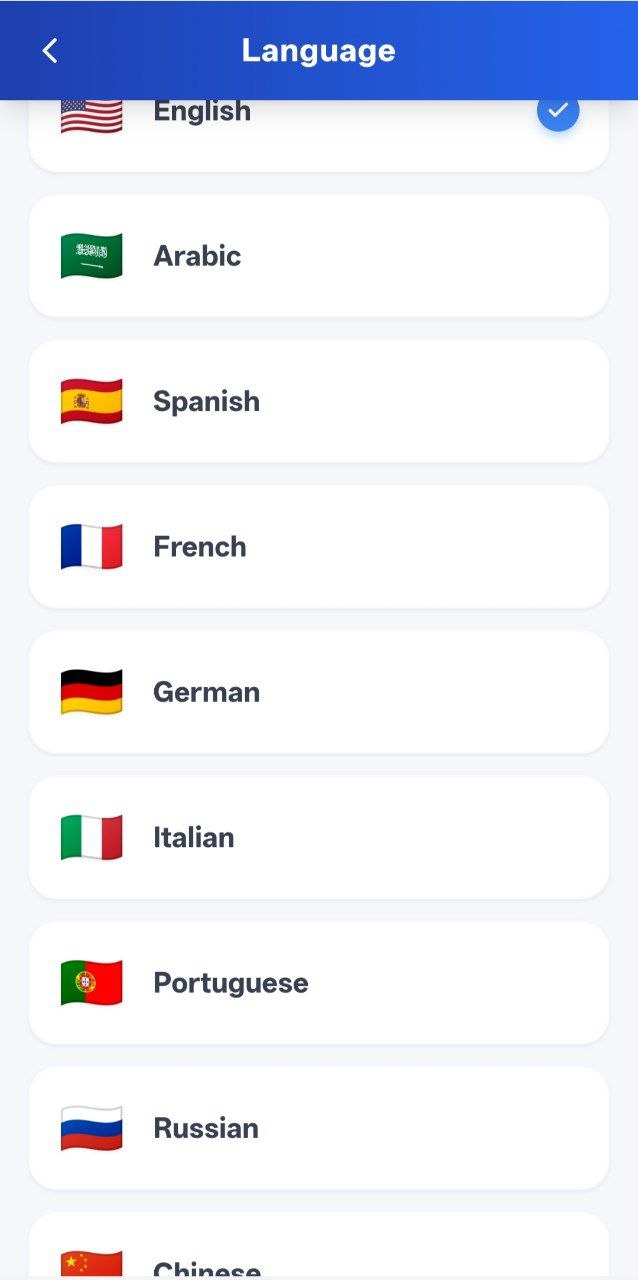638x1280 pixels.
Task: Choose Arabic from the language list
Action: (x=318, y=256)
